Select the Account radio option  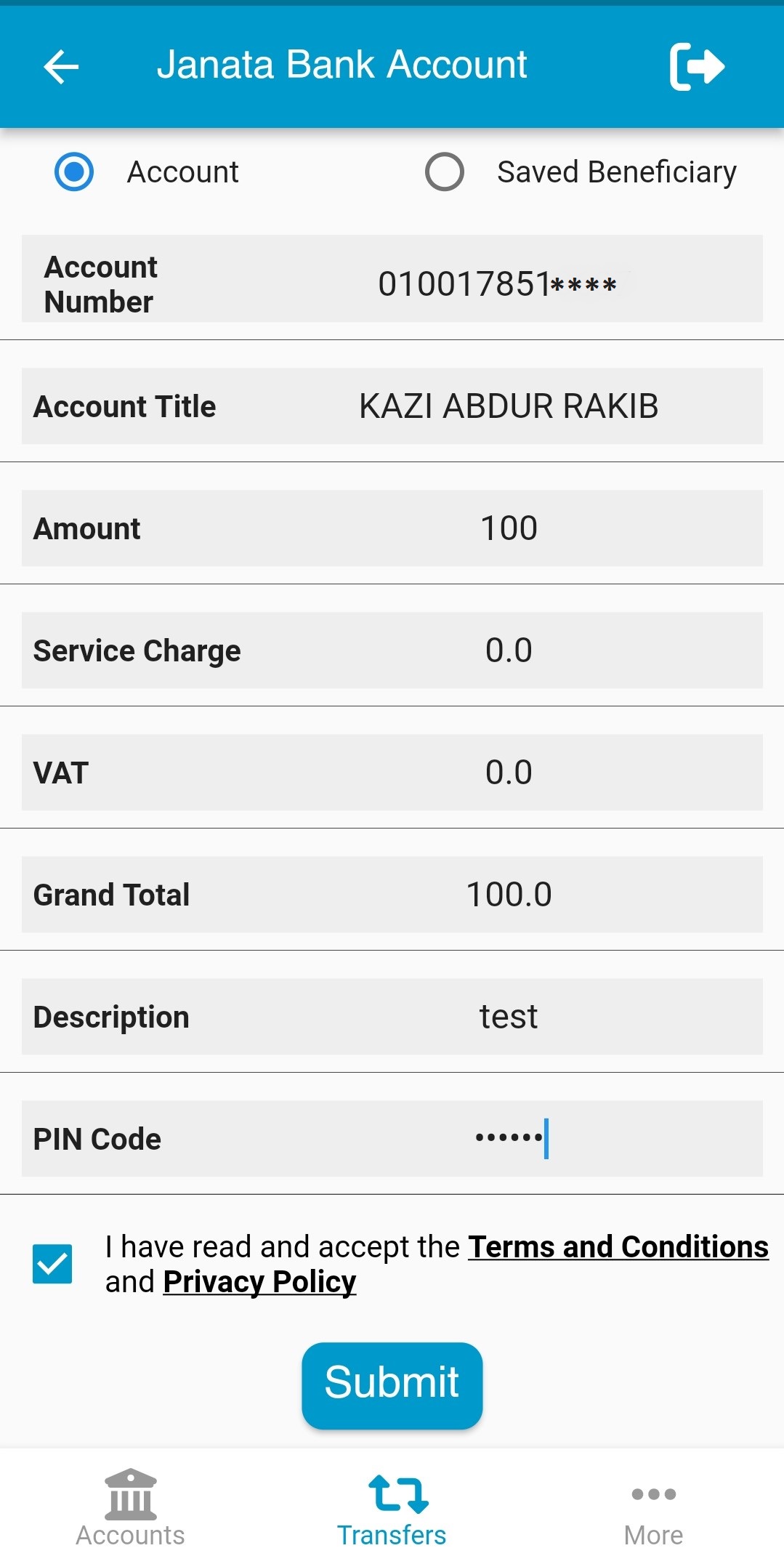point(74,172)
